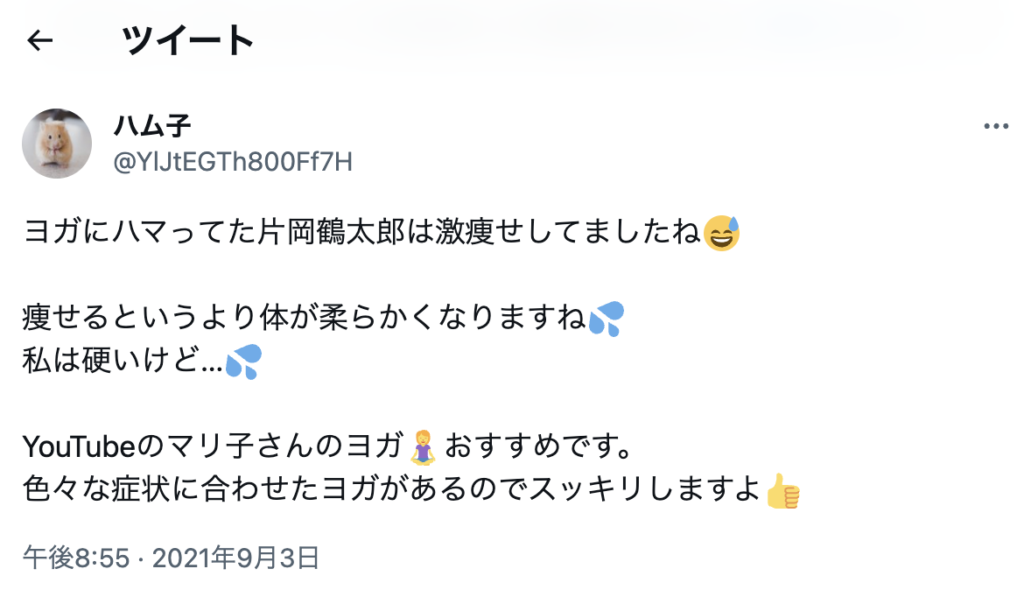Open the tweet timestamp 午後8:55
This screenshot has height=597, width=1024.
(x=76, y=557)
